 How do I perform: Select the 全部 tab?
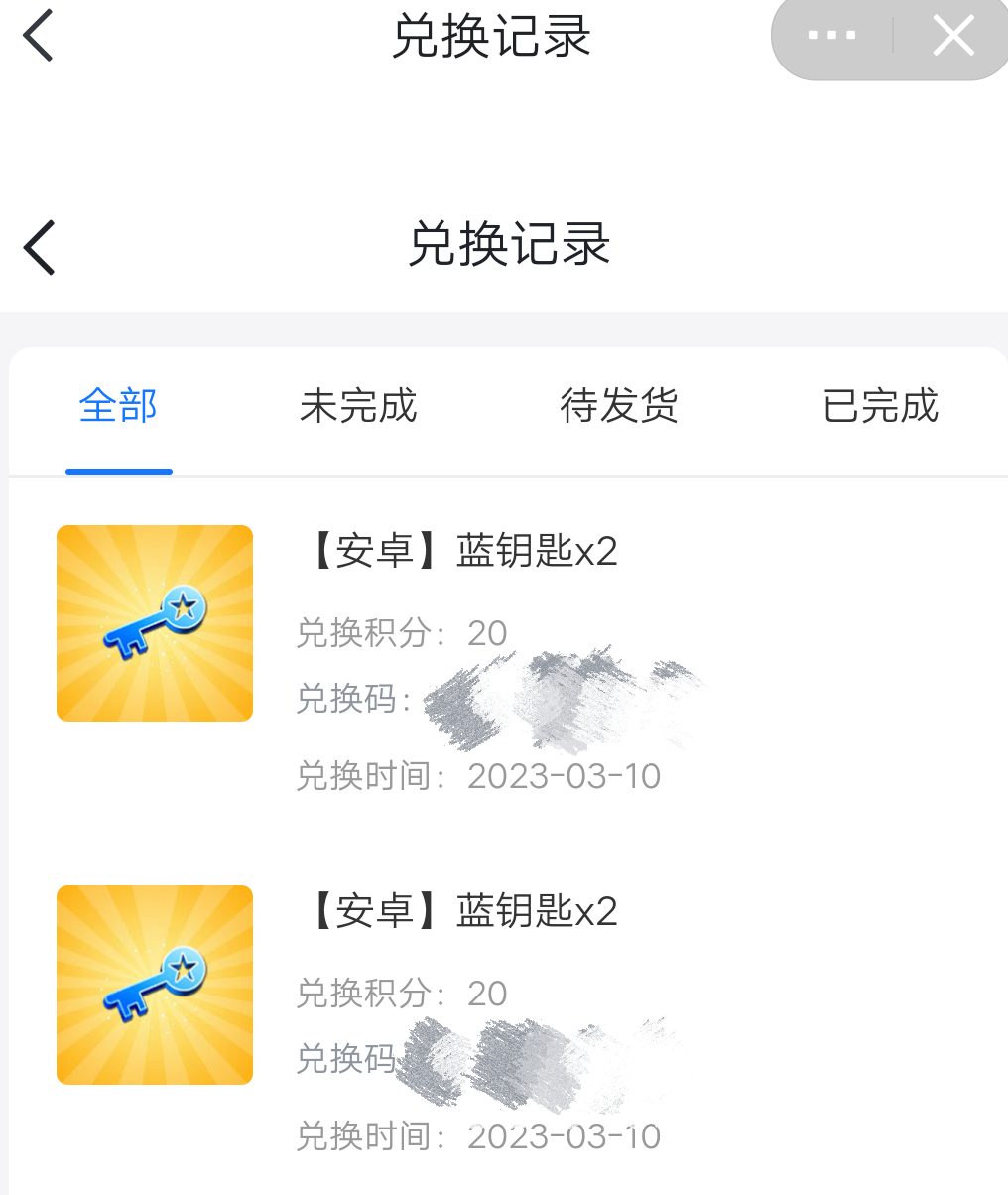click(118, 406)
